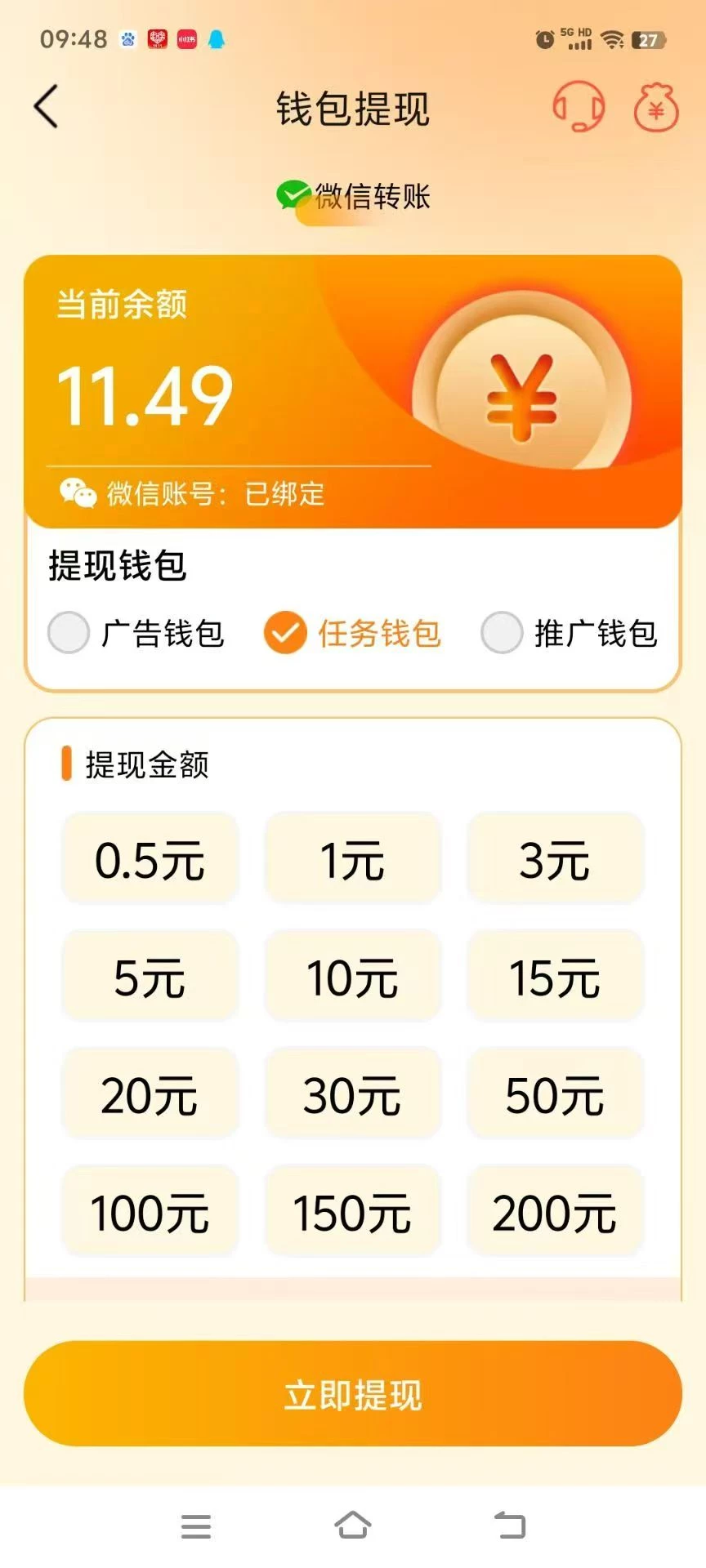
Task: Pick the 200元 amount
Action: click(x=556, y=1213)
